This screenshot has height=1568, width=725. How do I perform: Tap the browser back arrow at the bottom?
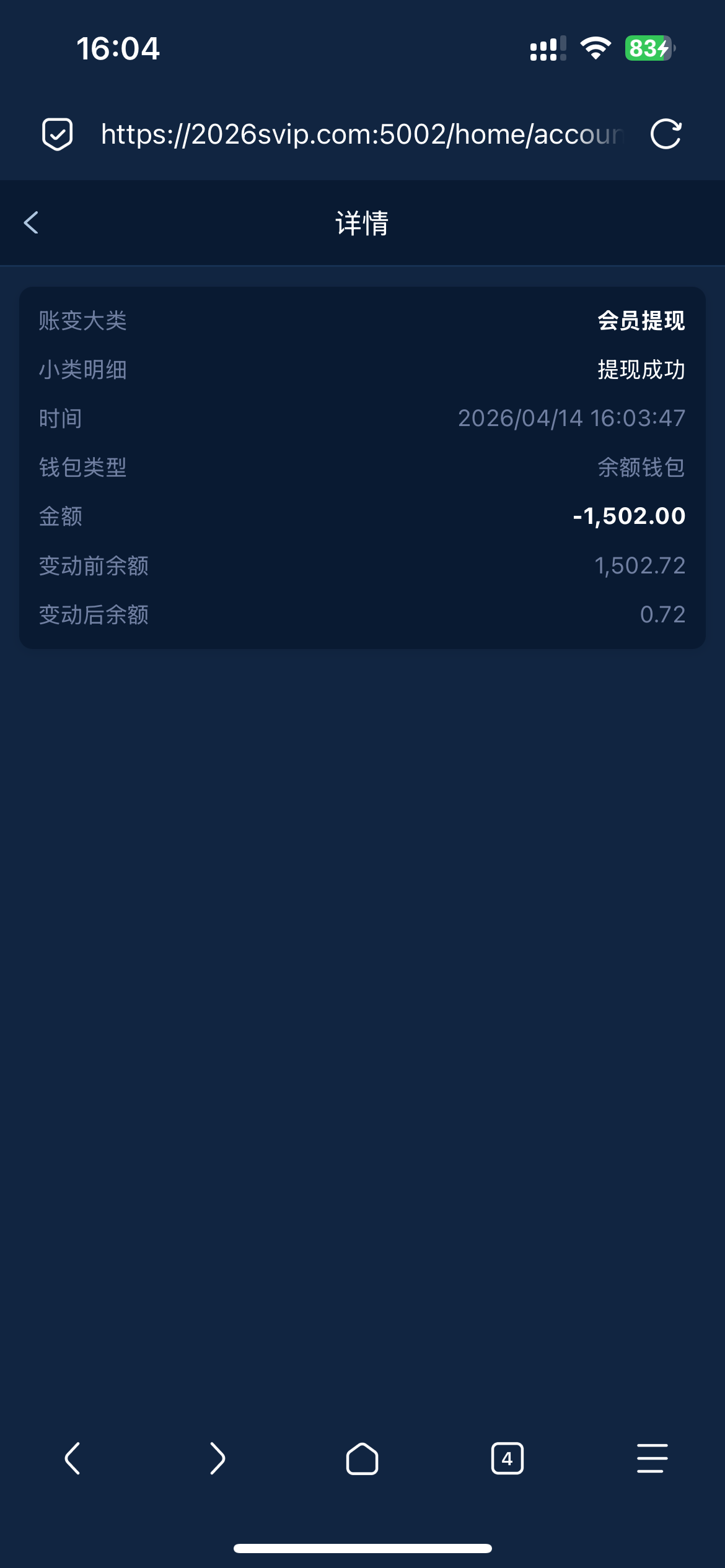tap(72, 1460)
